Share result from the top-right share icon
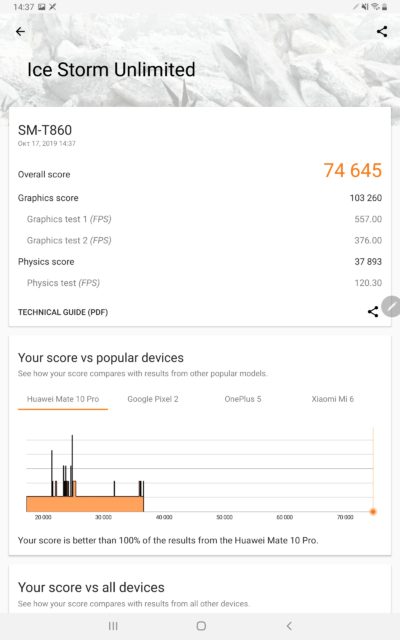The height and width of the screenshot is (640, 400). point(382,31)
